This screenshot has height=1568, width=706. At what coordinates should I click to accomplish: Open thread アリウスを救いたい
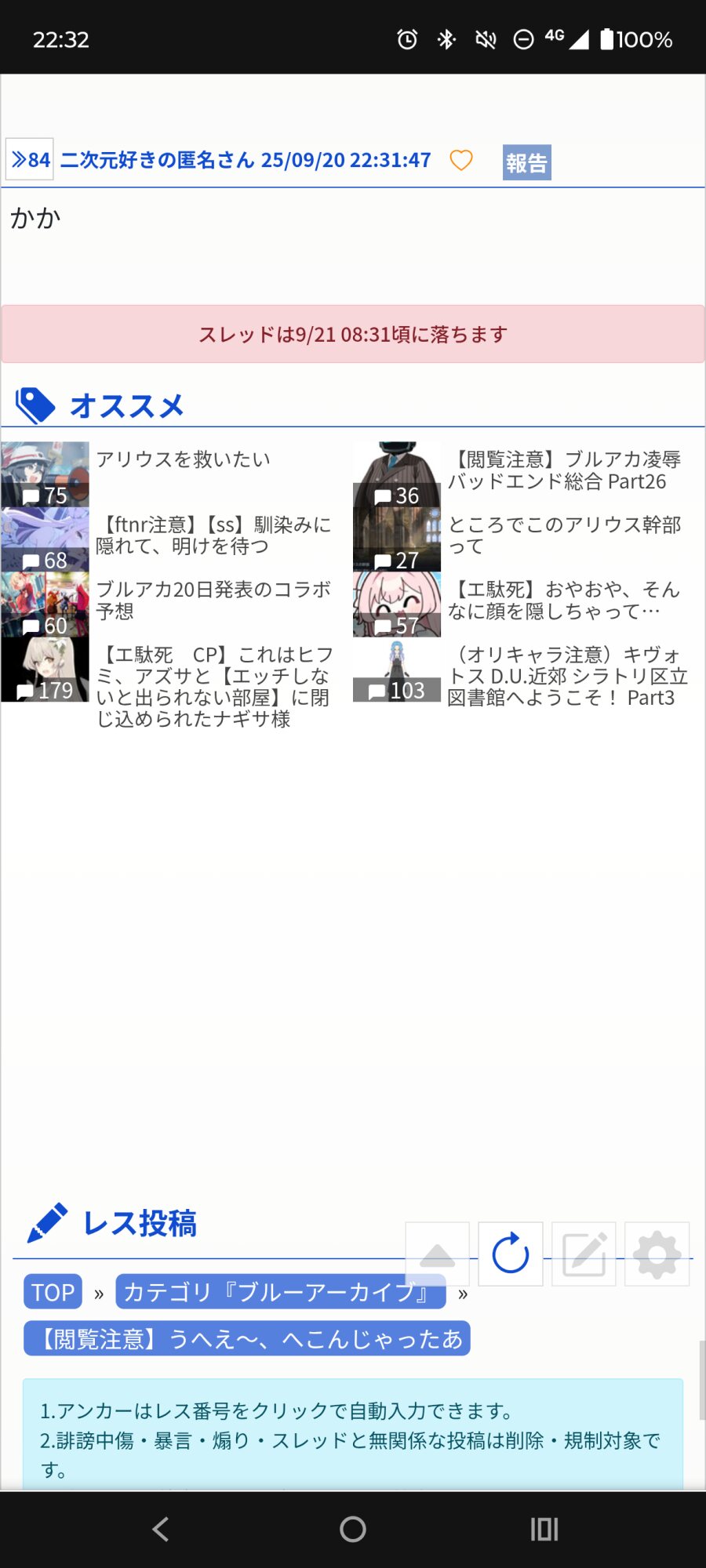[183, 459]
